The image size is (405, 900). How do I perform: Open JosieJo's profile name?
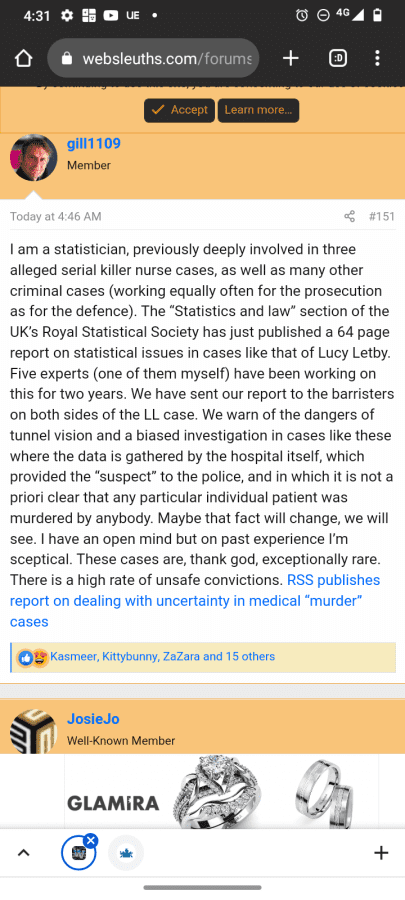tap(93, 719)
